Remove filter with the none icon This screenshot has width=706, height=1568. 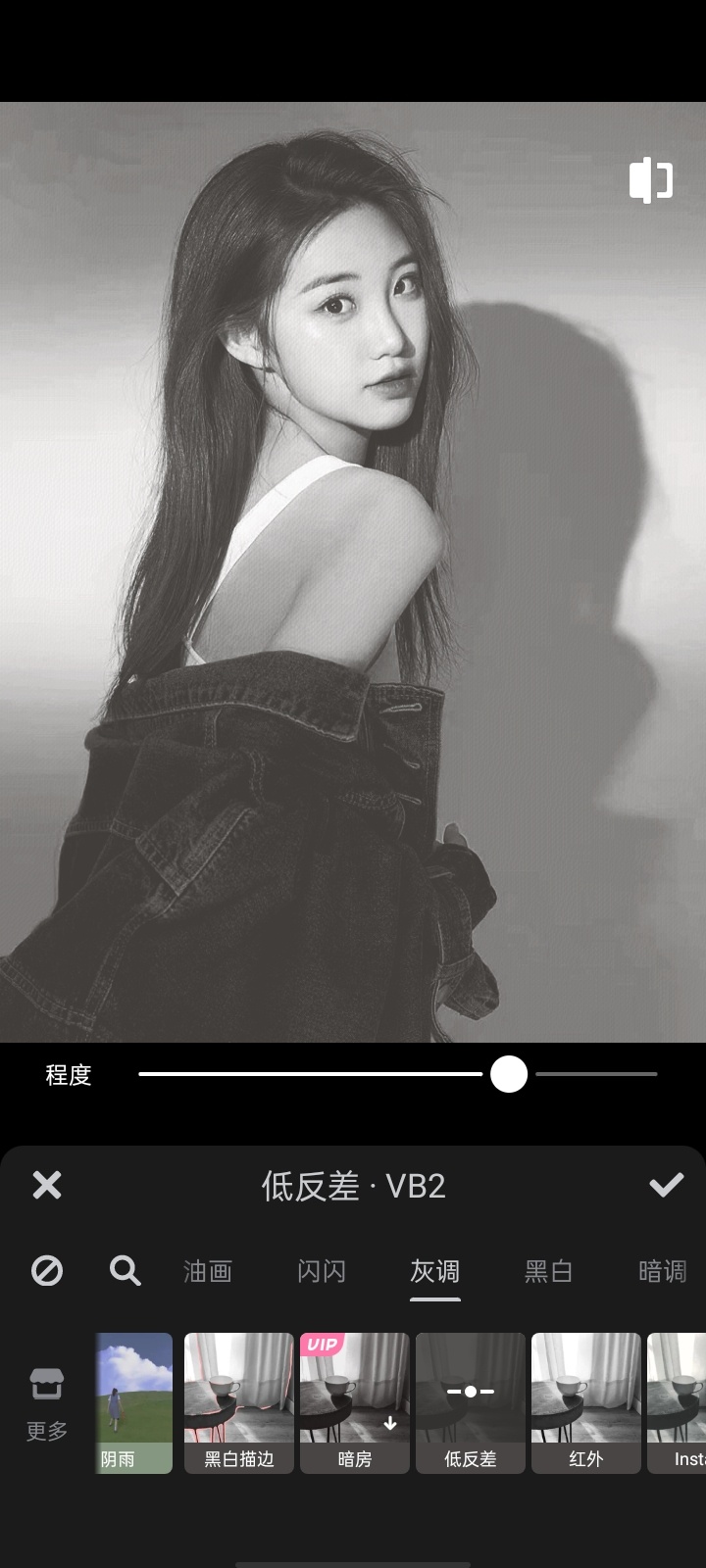click(47, 1271)
